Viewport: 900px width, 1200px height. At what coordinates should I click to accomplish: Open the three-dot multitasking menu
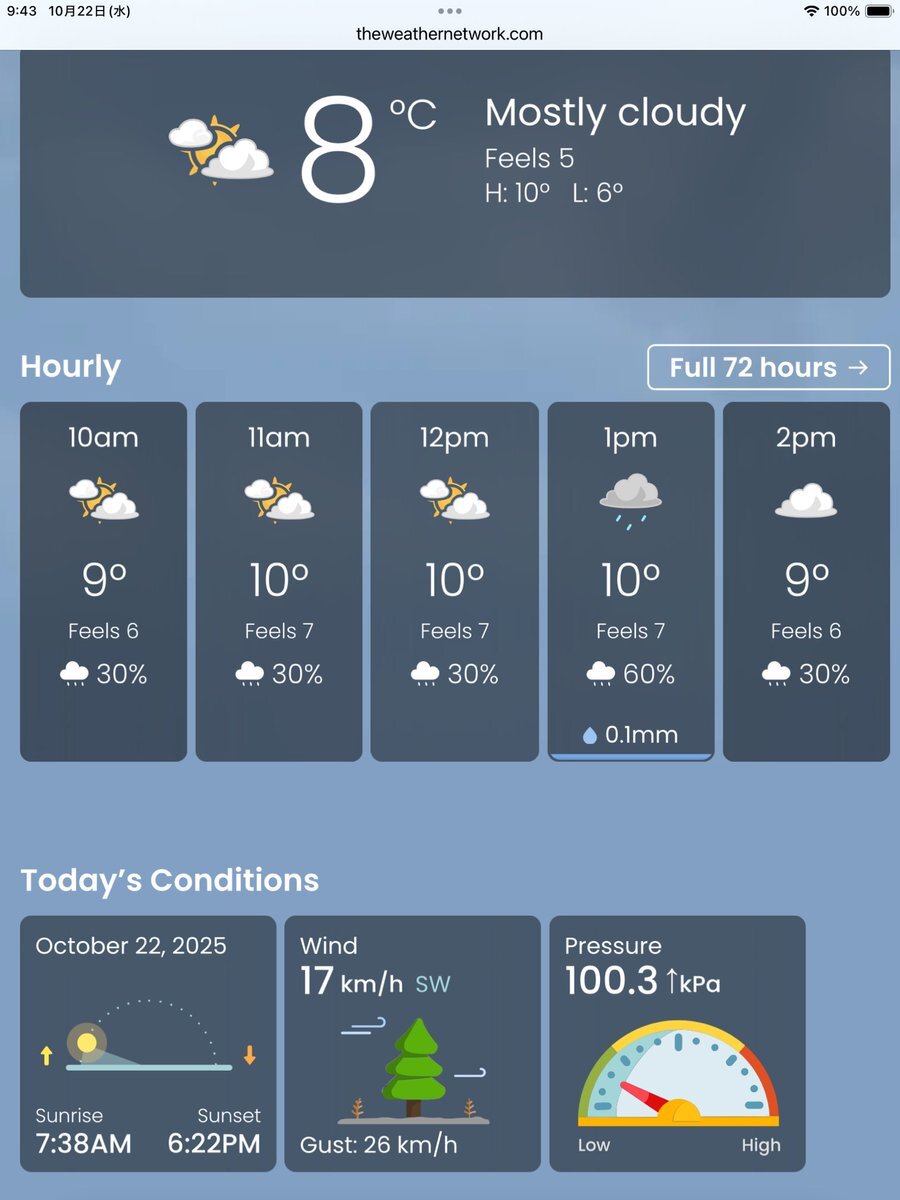click(450, 11)
